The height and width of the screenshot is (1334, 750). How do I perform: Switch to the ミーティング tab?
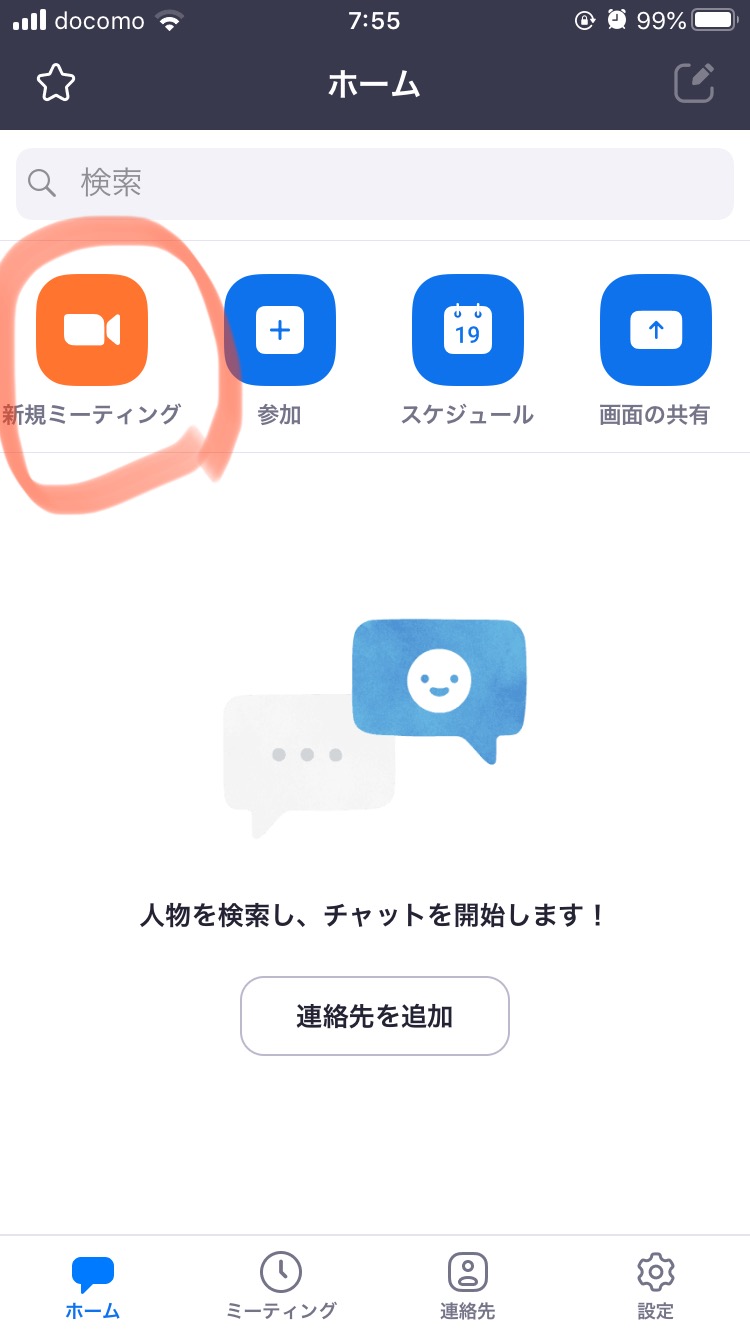coord(281,1284)
